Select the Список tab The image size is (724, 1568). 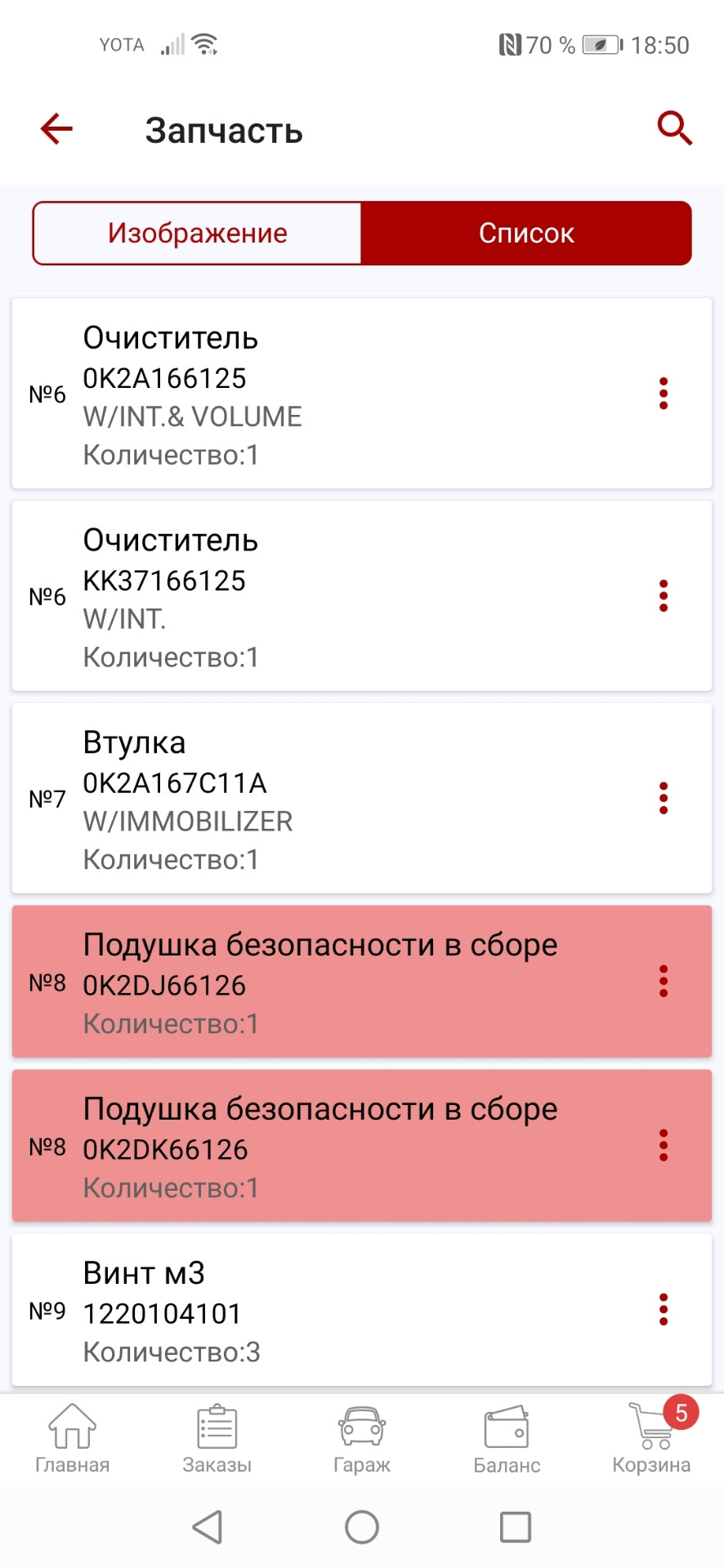point(526,232)
